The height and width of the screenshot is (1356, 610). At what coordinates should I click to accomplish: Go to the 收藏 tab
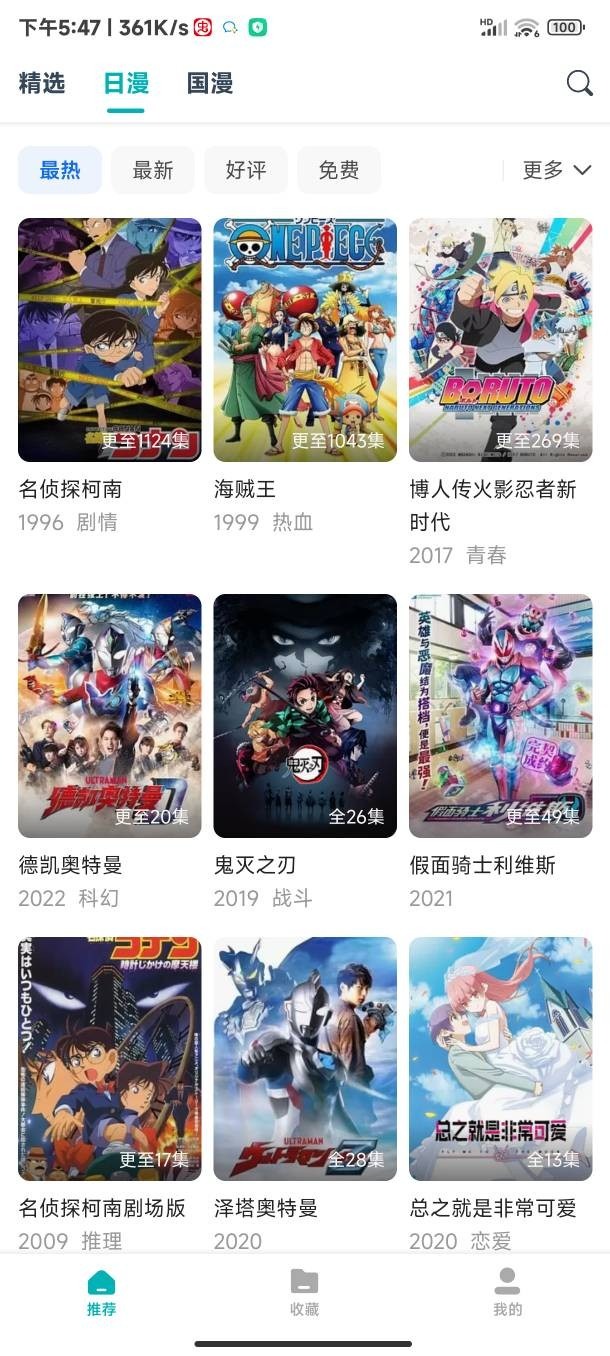[x=304, y=1292]
